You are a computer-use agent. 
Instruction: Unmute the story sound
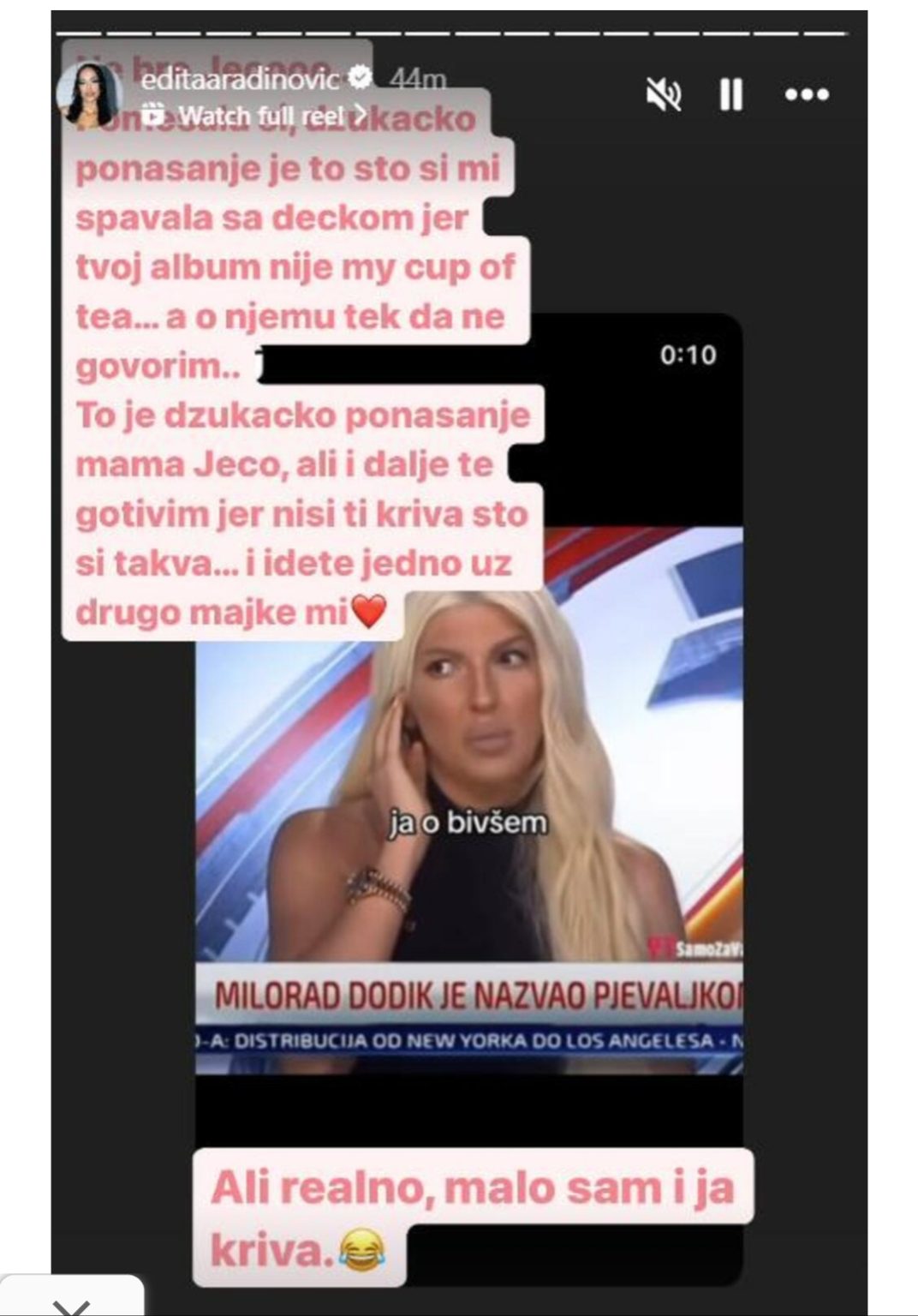[x=663, y=94]
